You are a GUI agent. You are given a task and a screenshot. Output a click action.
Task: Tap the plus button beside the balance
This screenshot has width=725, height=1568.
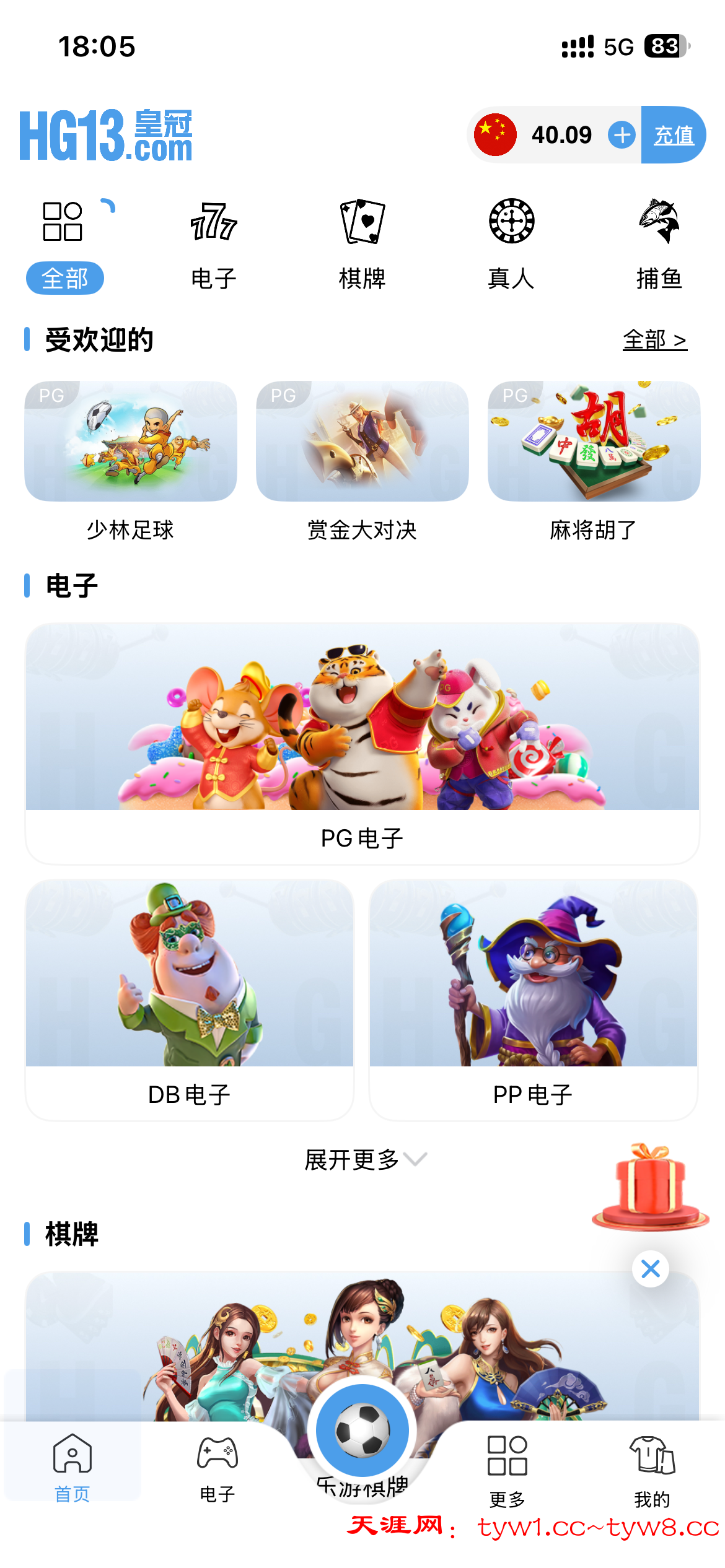point(623,134)
